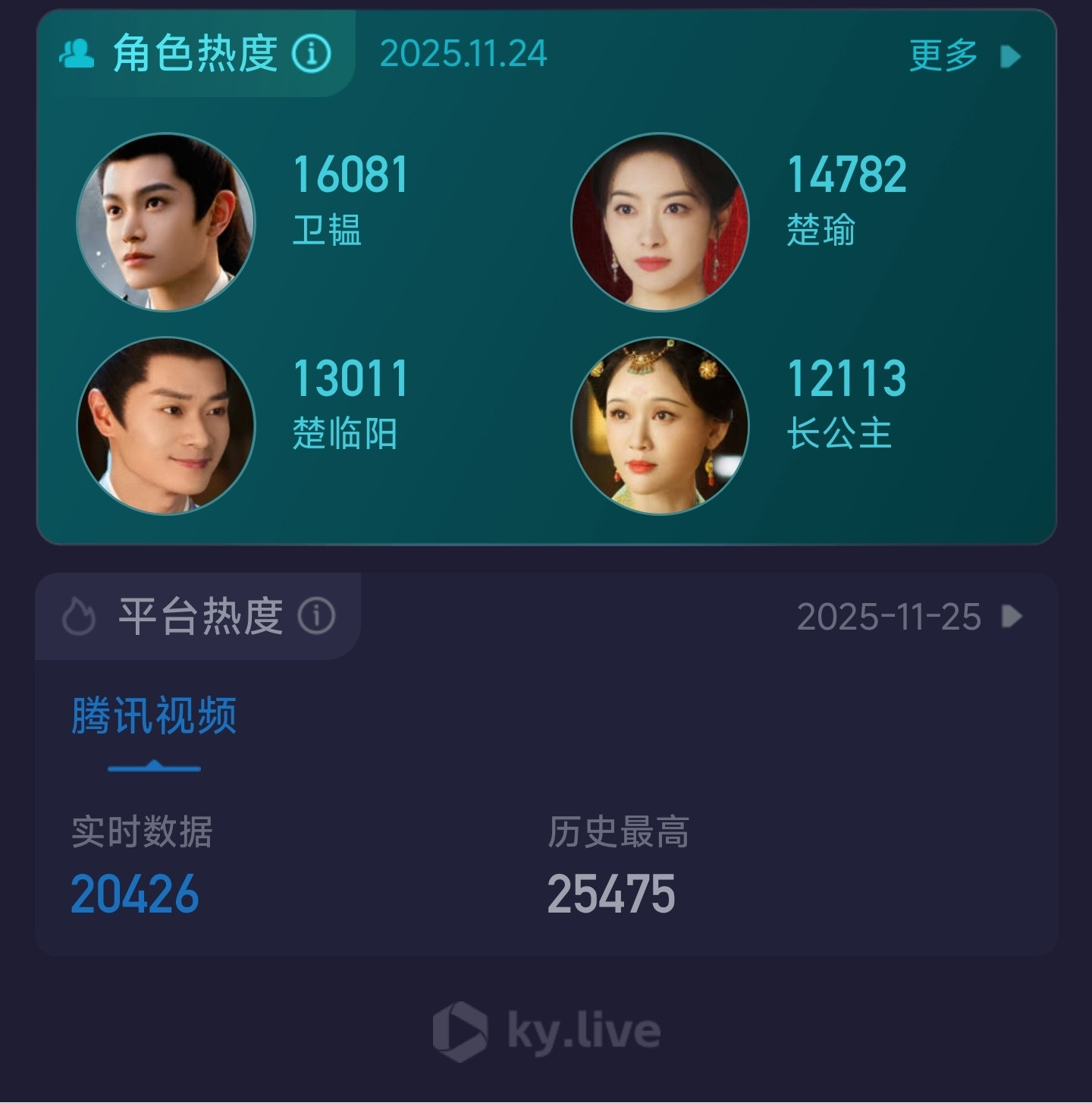Select 卫韫's circular avatar photo
This screenshot has width=1092, height=1103.
(166, 221)
